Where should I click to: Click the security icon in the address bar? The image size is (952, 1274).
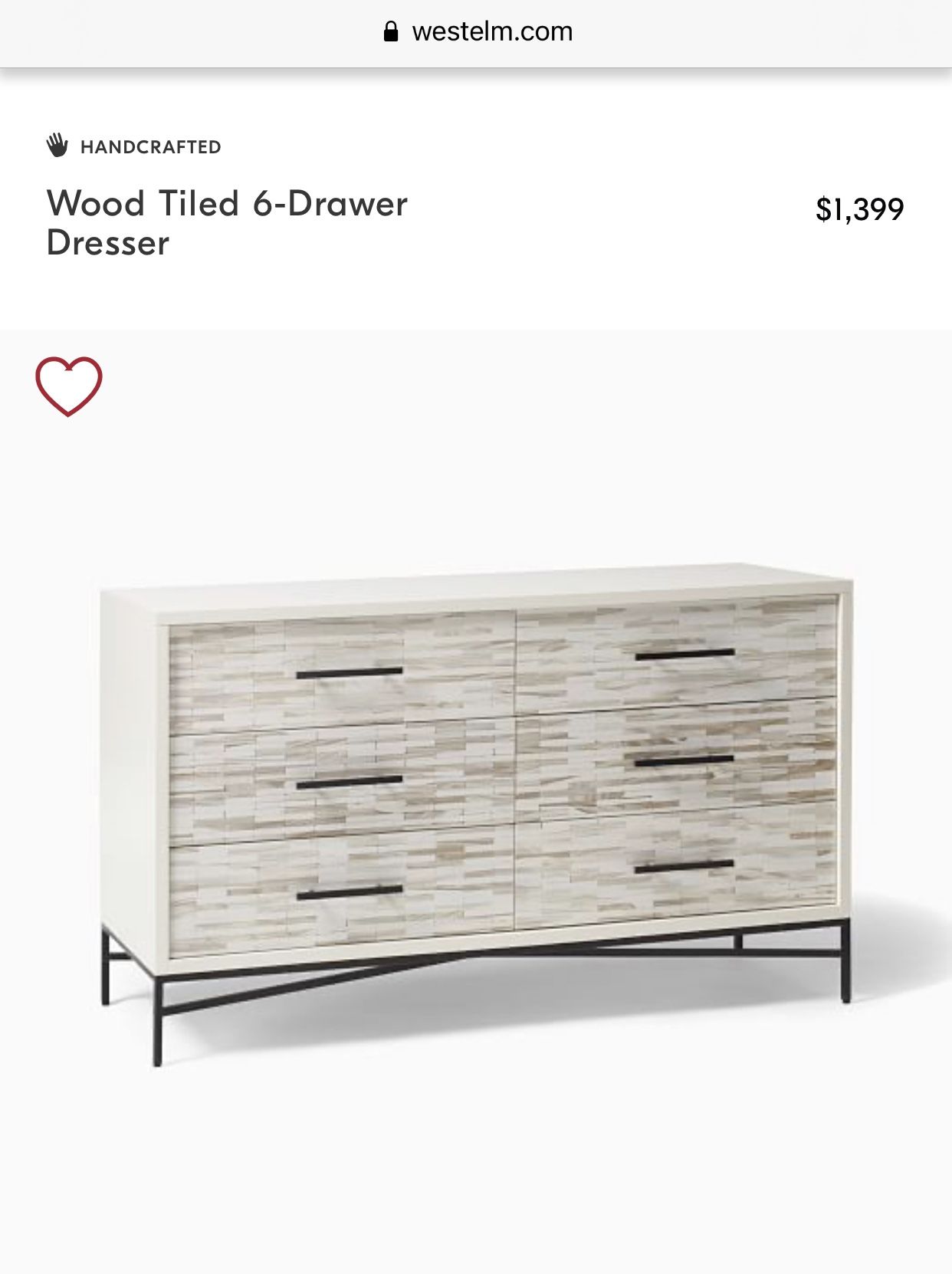[391, 31]
